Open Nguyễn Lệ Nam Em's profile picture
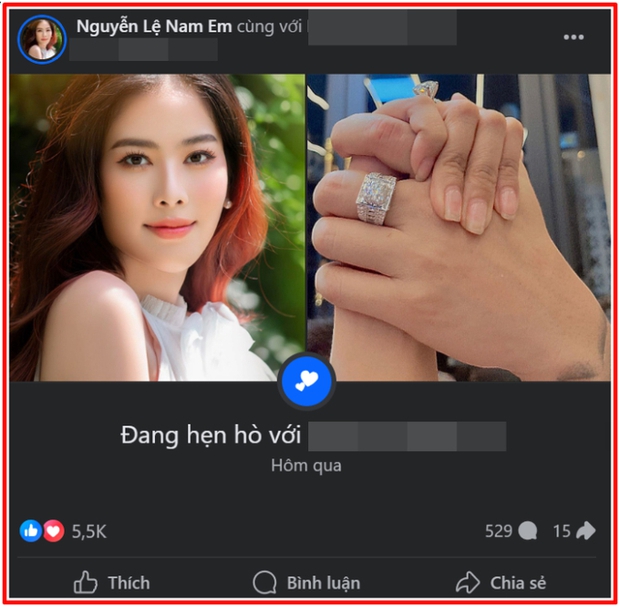 pos(42,39)
